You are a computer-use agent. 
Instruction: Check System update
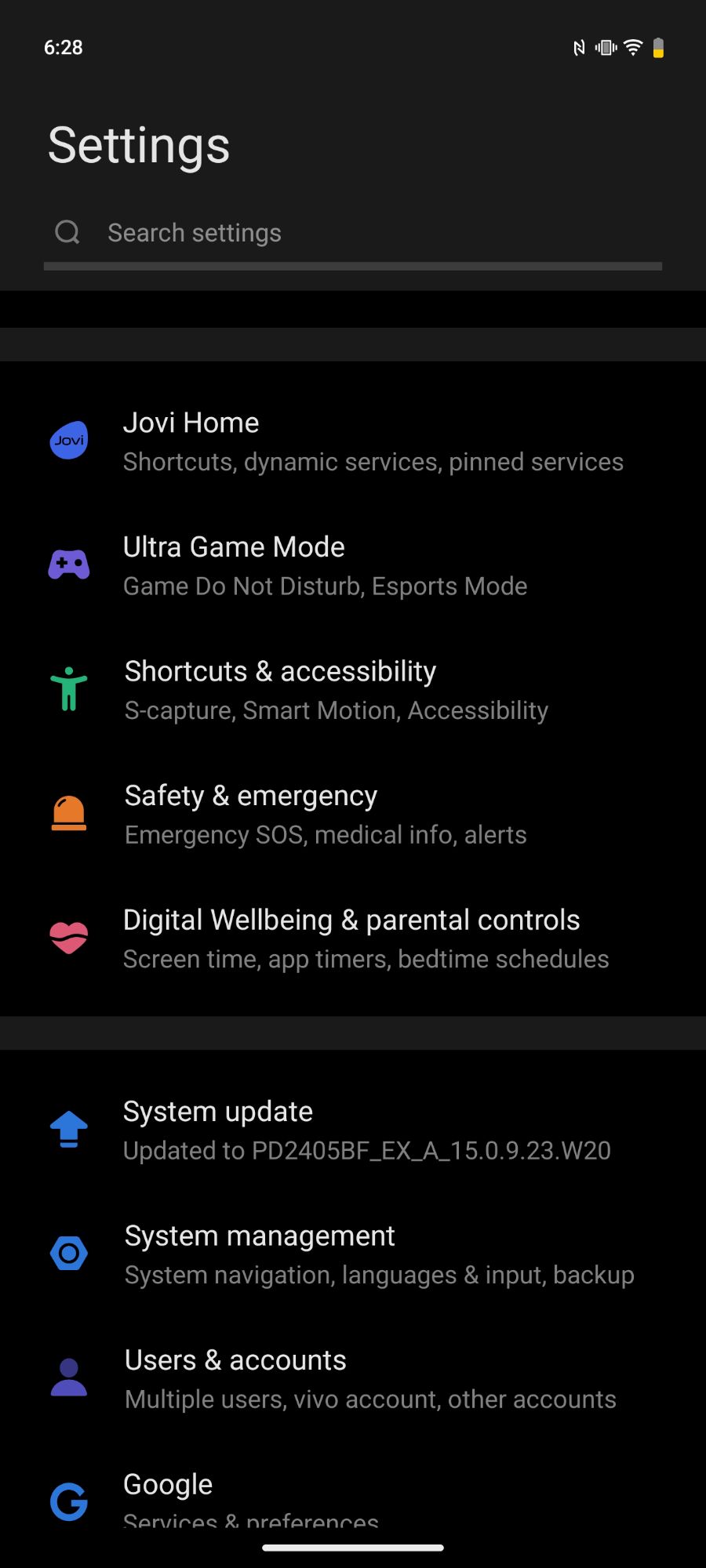[353, 1131]
